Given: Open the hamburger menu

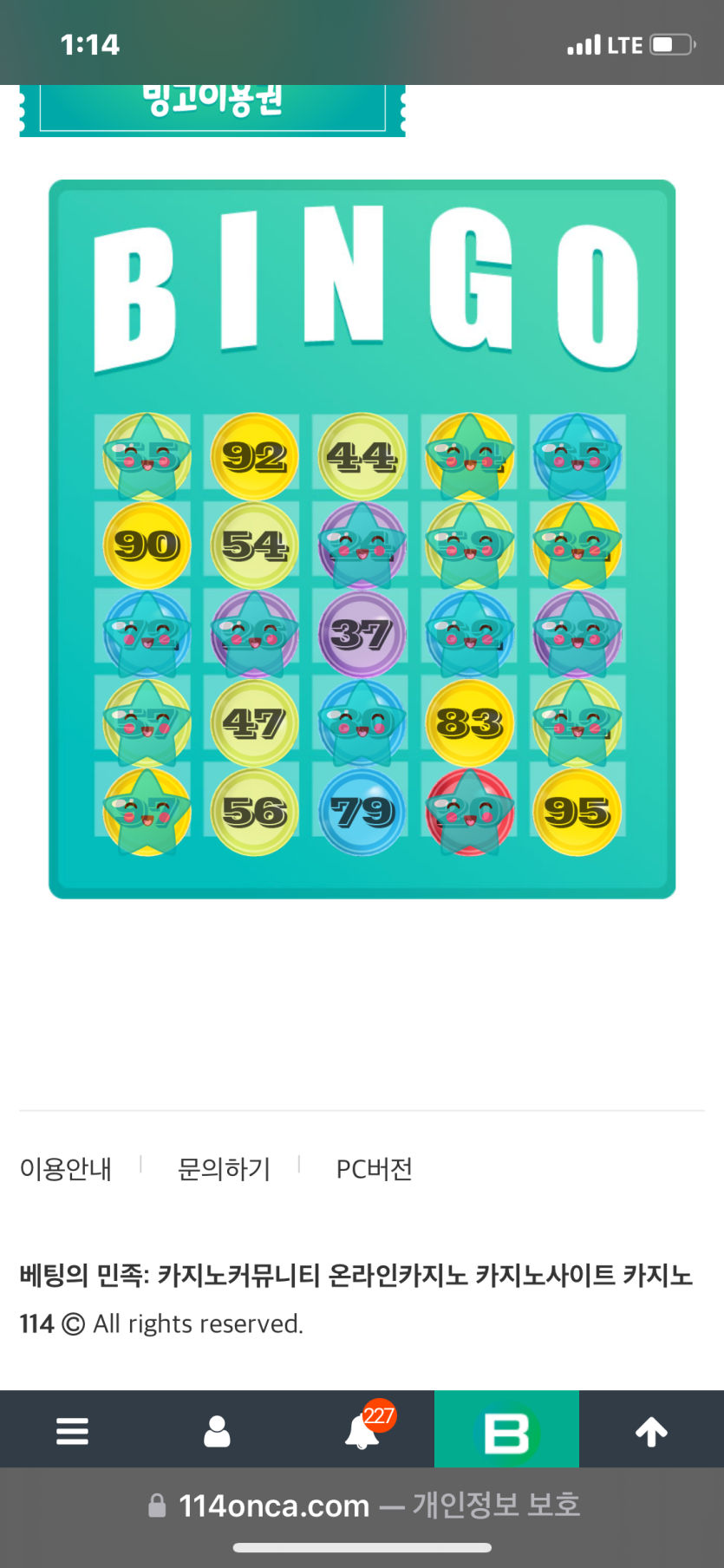Looking at the screenshot, I should click(72, 1431).
